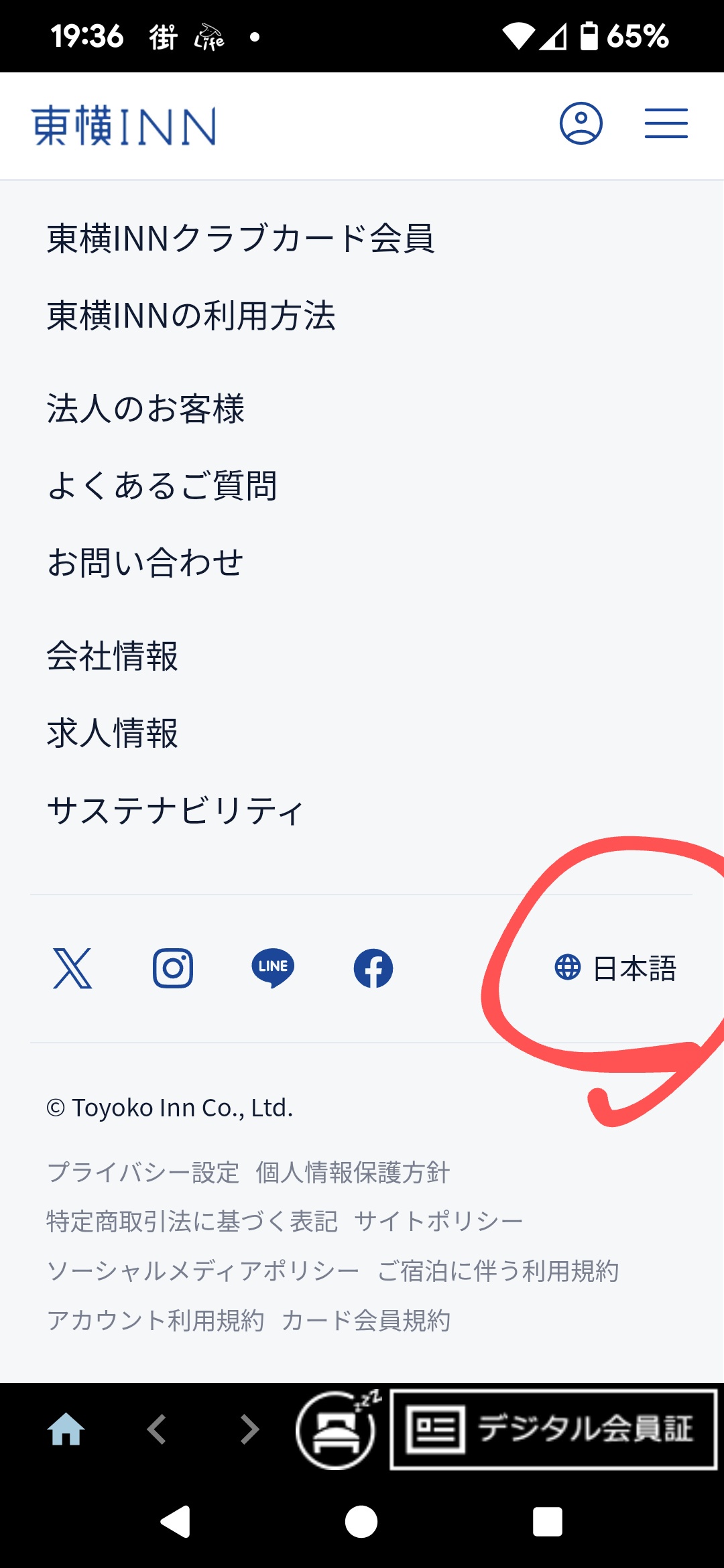
Task: Open the X social media icon
Action: 72,968
